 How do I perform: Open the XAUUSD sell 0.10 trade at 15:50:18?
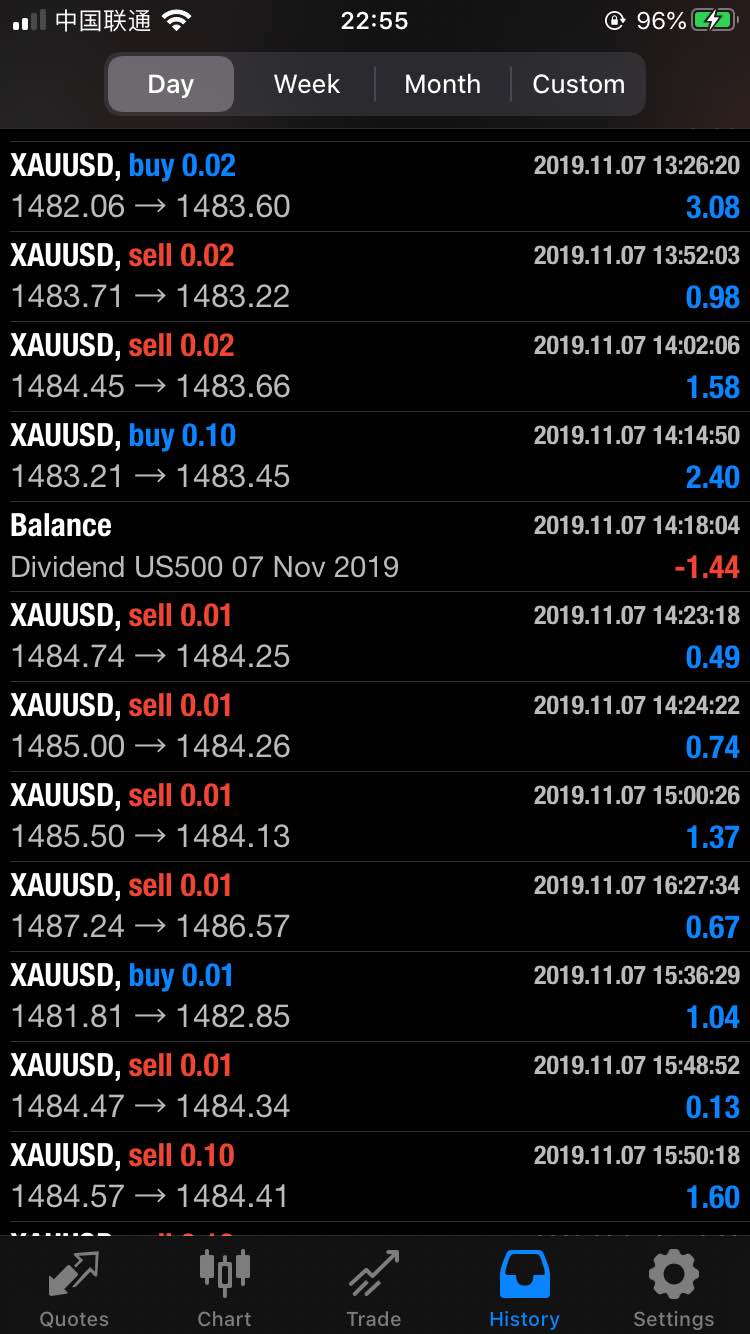(375, 1177)
